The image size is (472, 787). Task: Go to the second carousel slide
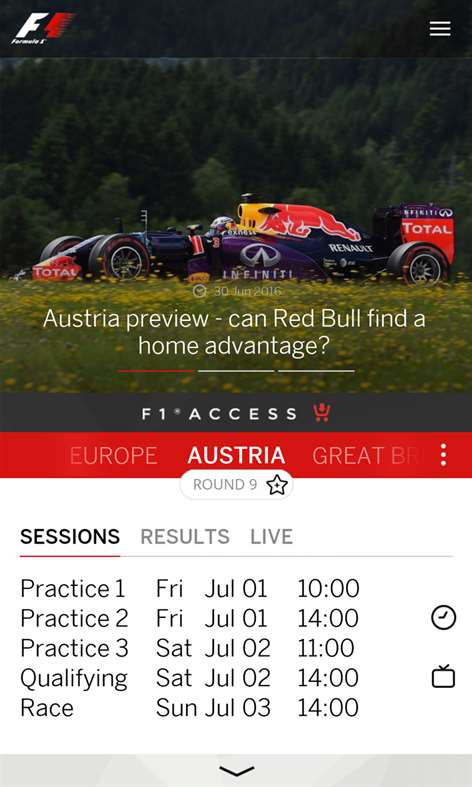pos(236,371)
